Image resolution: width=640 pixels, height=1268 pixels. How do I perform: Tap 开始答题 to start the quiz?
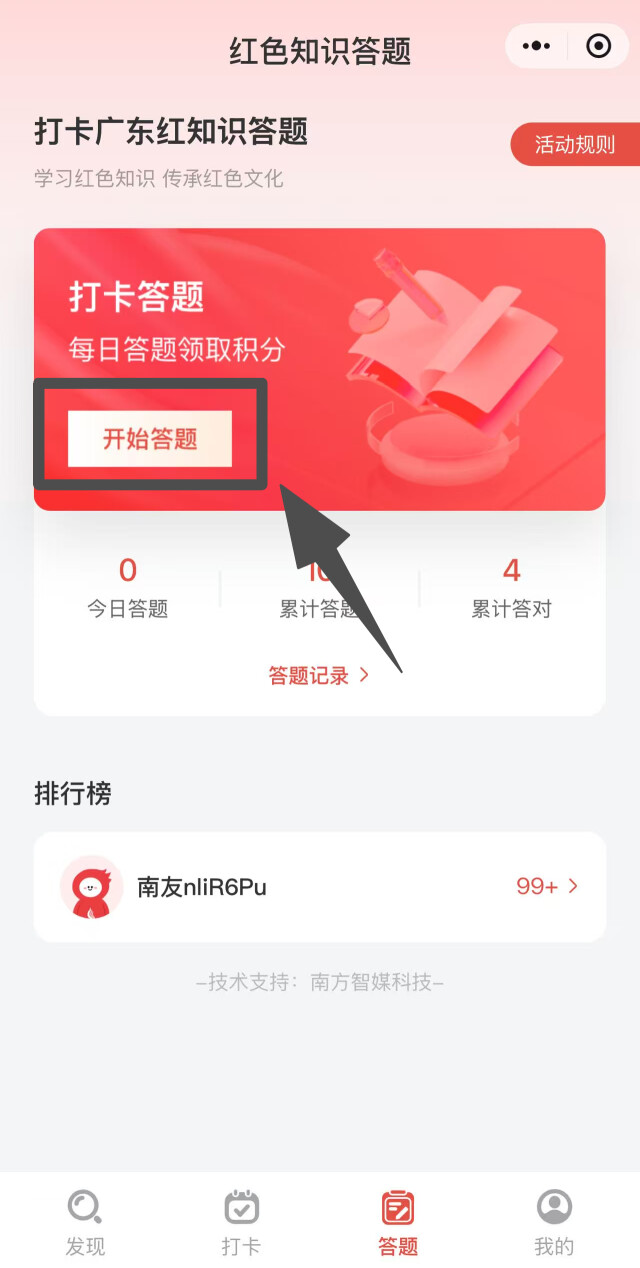click(150, 439)
